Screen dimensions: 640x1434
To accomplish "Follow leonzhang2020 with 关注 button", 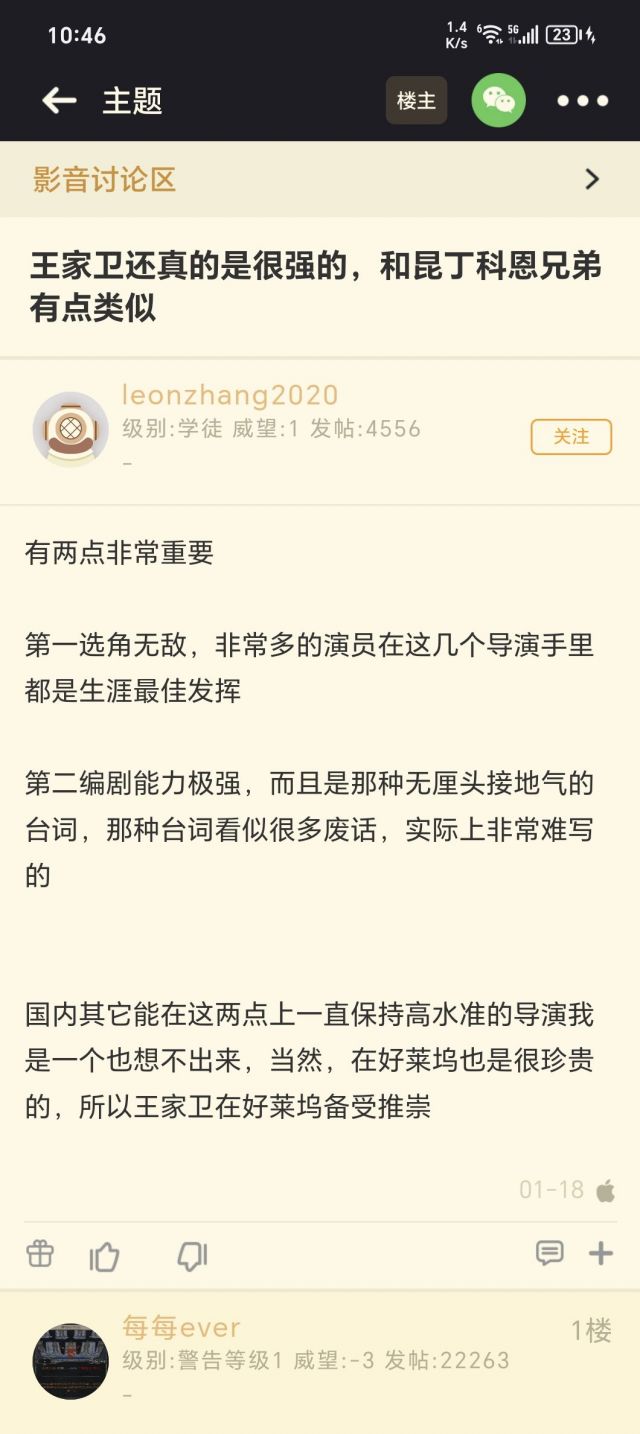I will pos(570,437).
